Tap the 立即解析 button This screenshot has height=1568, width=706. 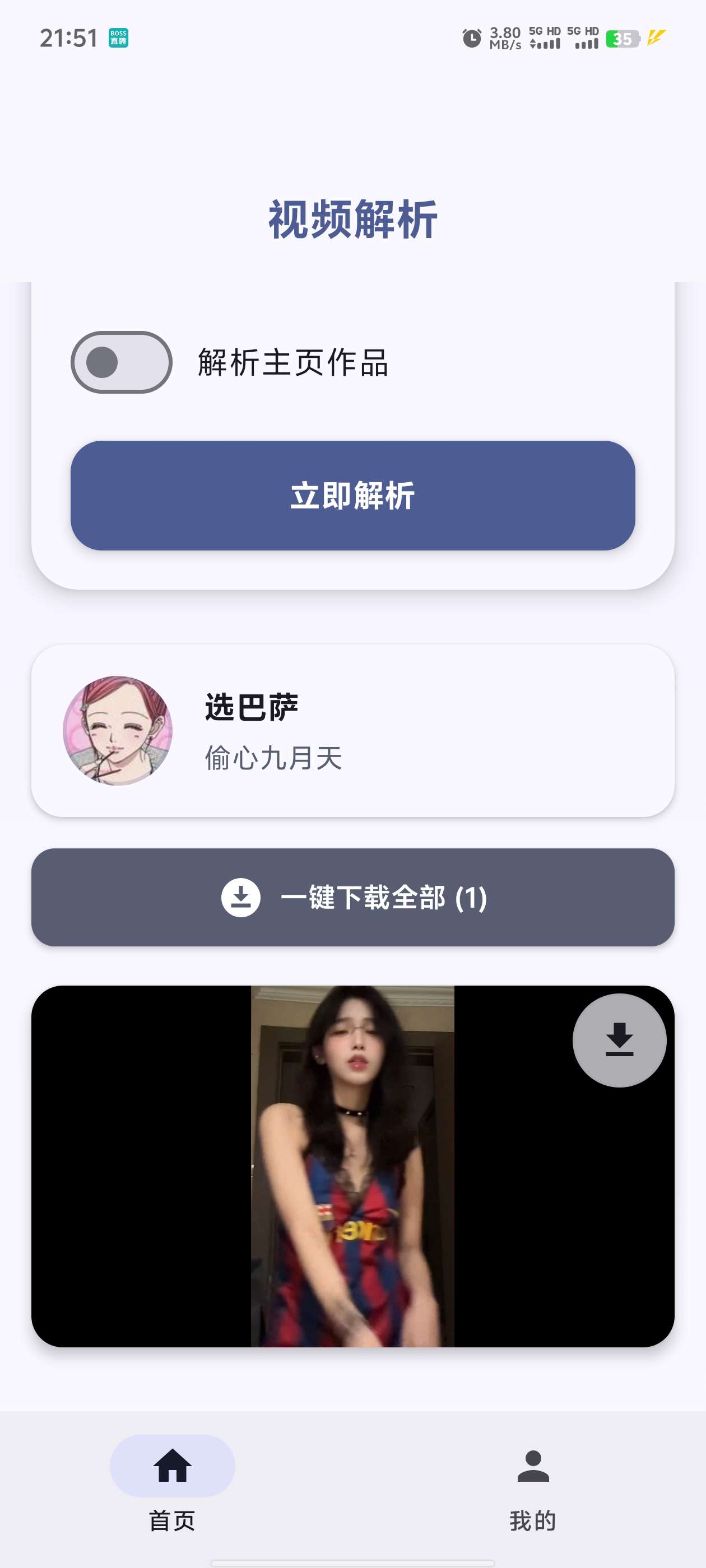coord(352,496)
